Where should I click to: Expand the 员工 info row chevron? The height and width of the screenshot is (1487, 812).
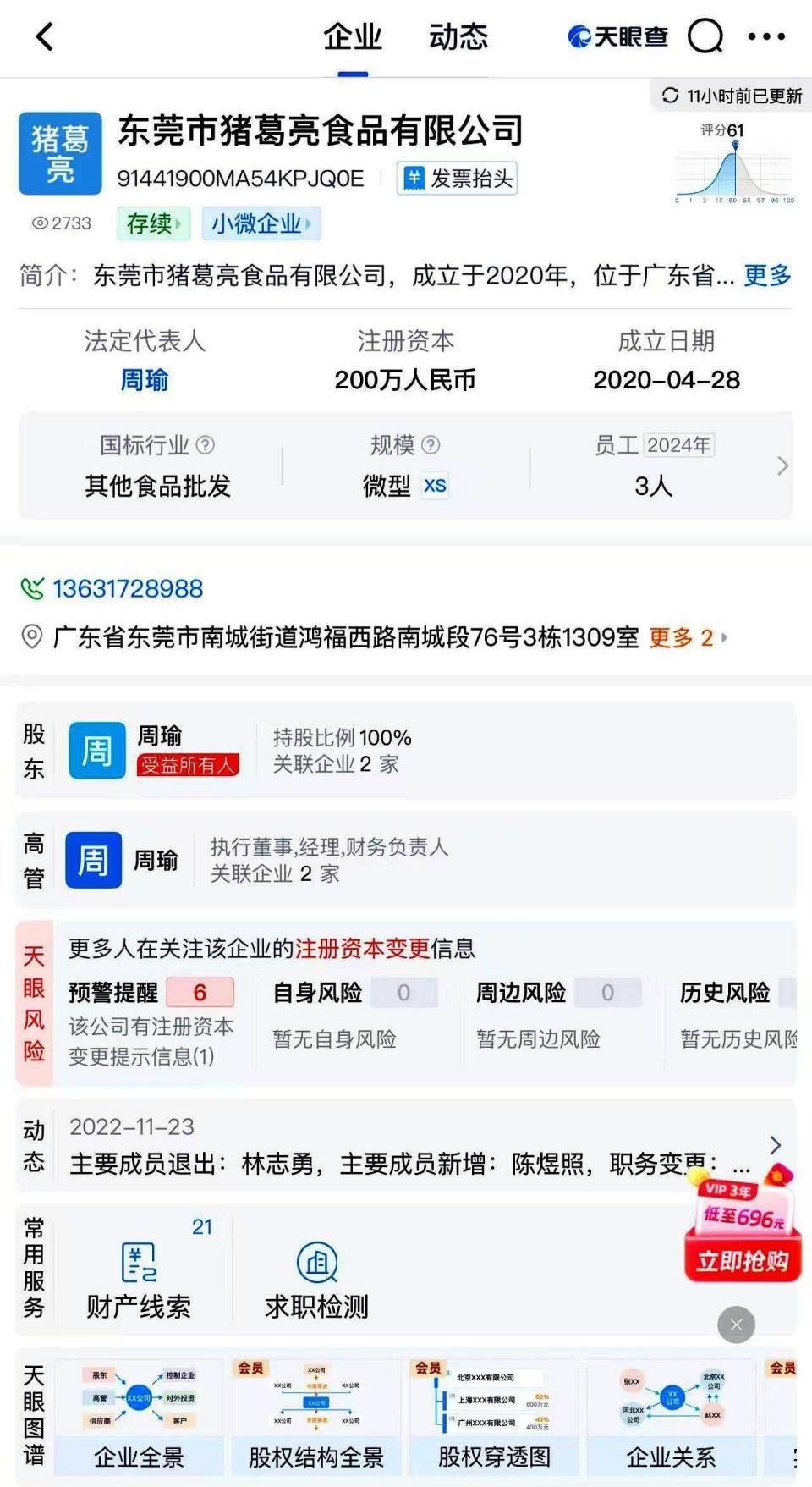point(782,465)
